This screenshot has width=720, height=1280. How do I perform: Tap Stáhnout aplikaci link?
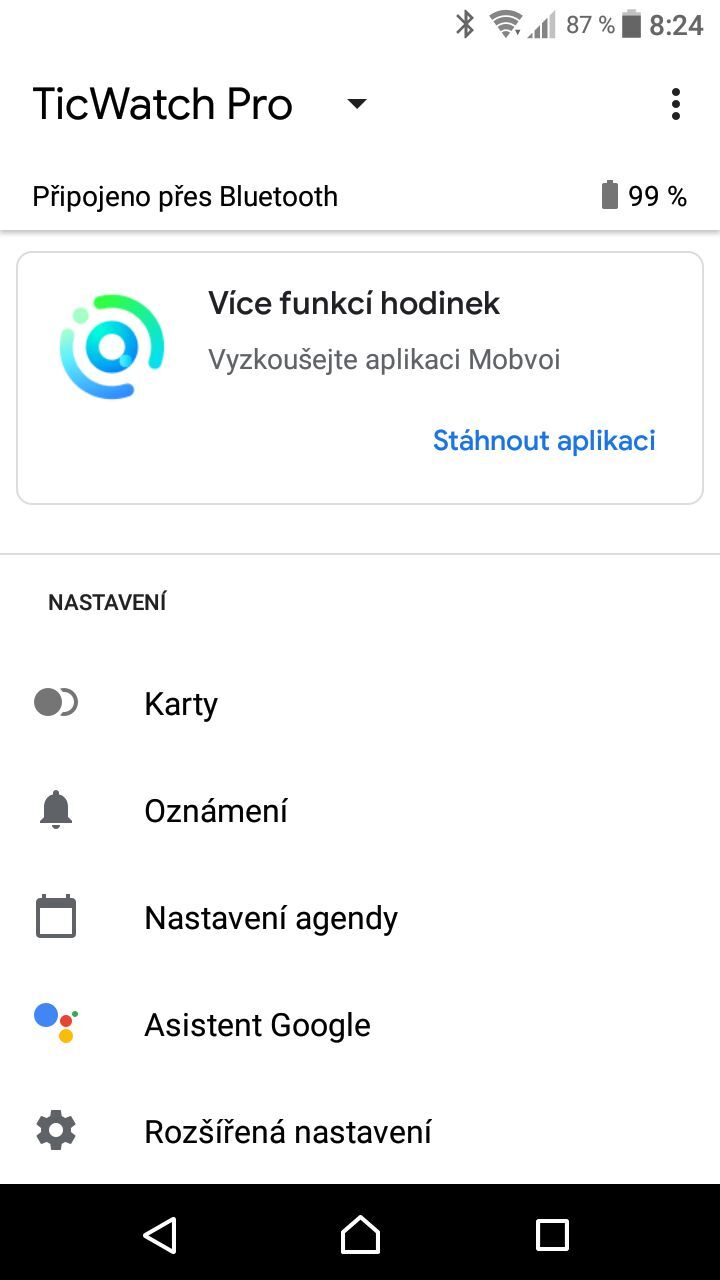(x=544, y=440)
